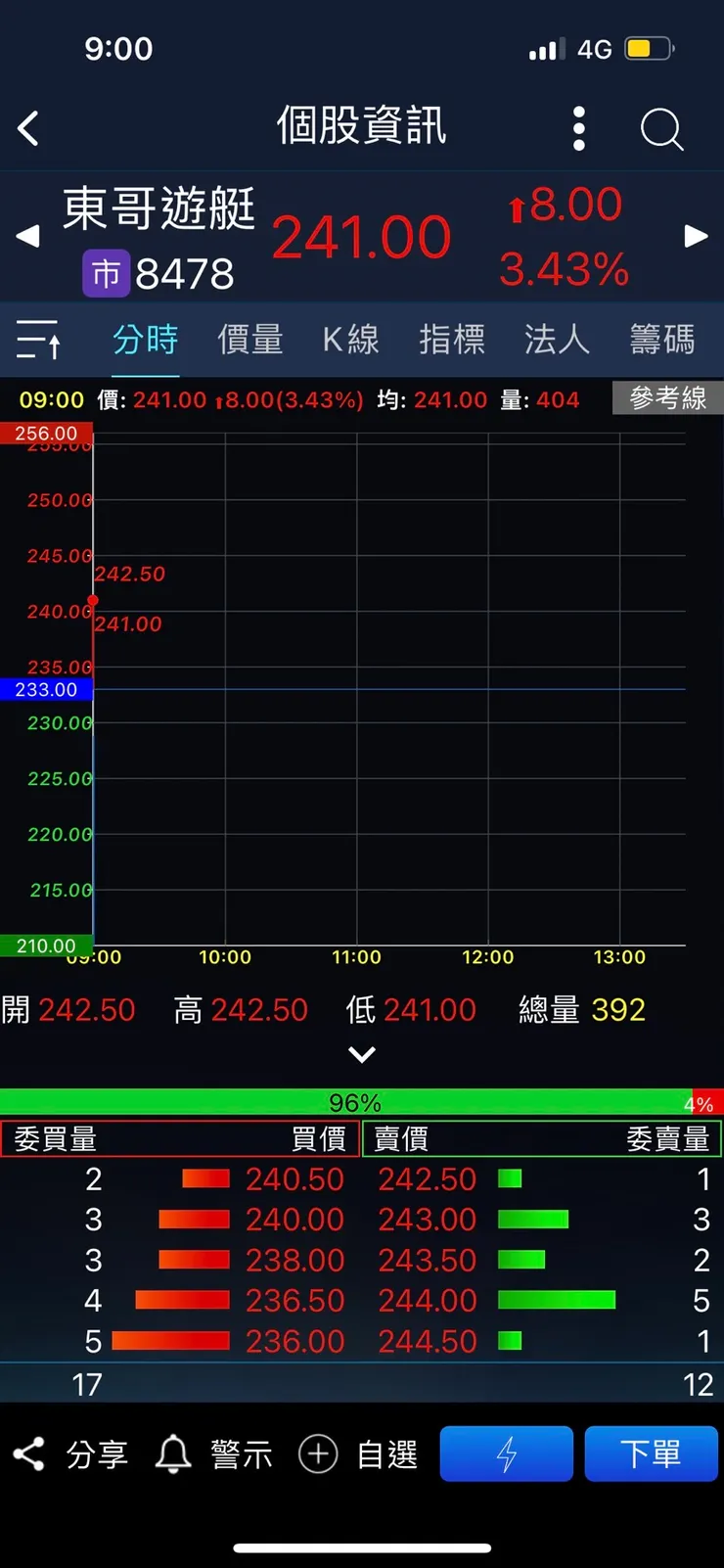Go to previous stock with left arrow
This screenshot has width=724, height=1568.
click(x=27, y=236)
